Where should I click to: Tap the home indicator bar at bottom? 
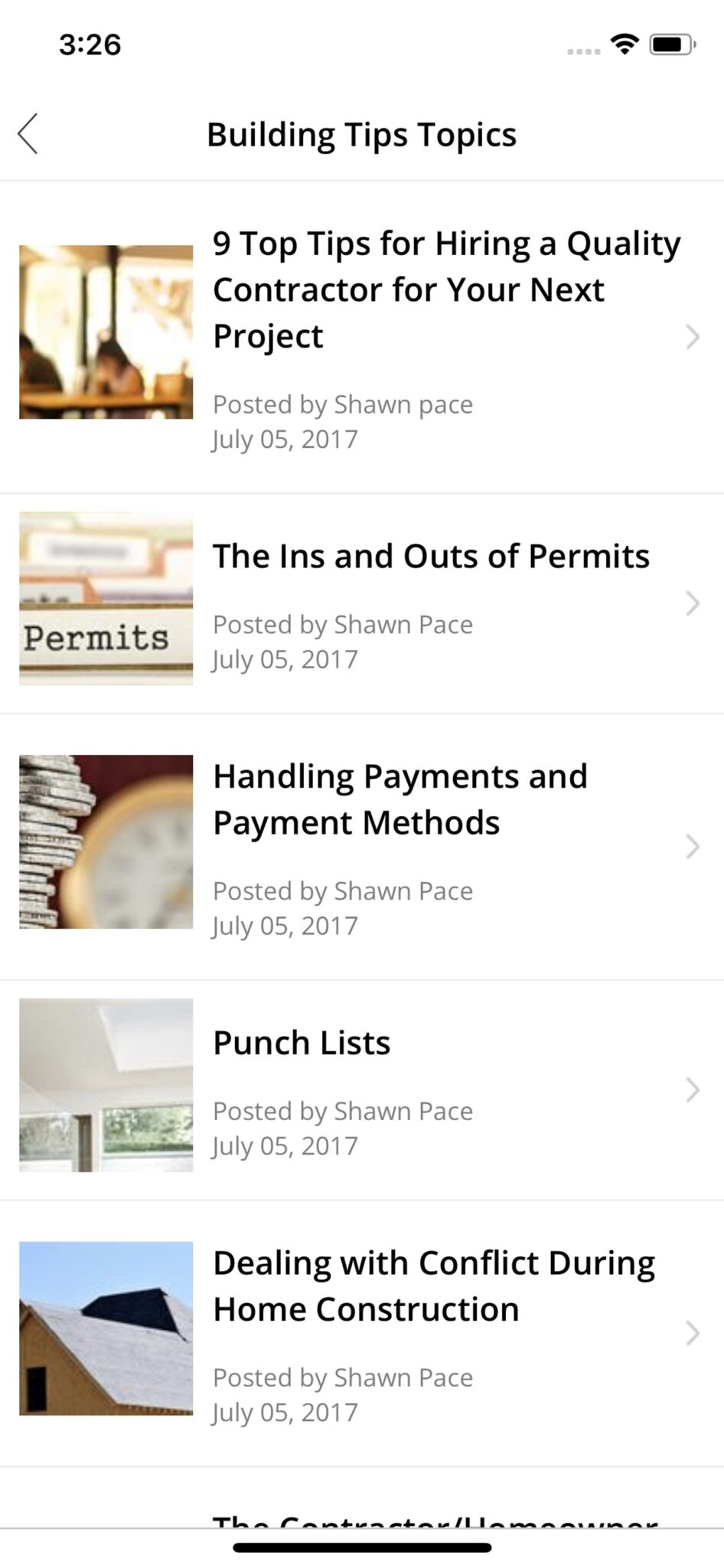pyautogui.click(x=361, y=1547)
